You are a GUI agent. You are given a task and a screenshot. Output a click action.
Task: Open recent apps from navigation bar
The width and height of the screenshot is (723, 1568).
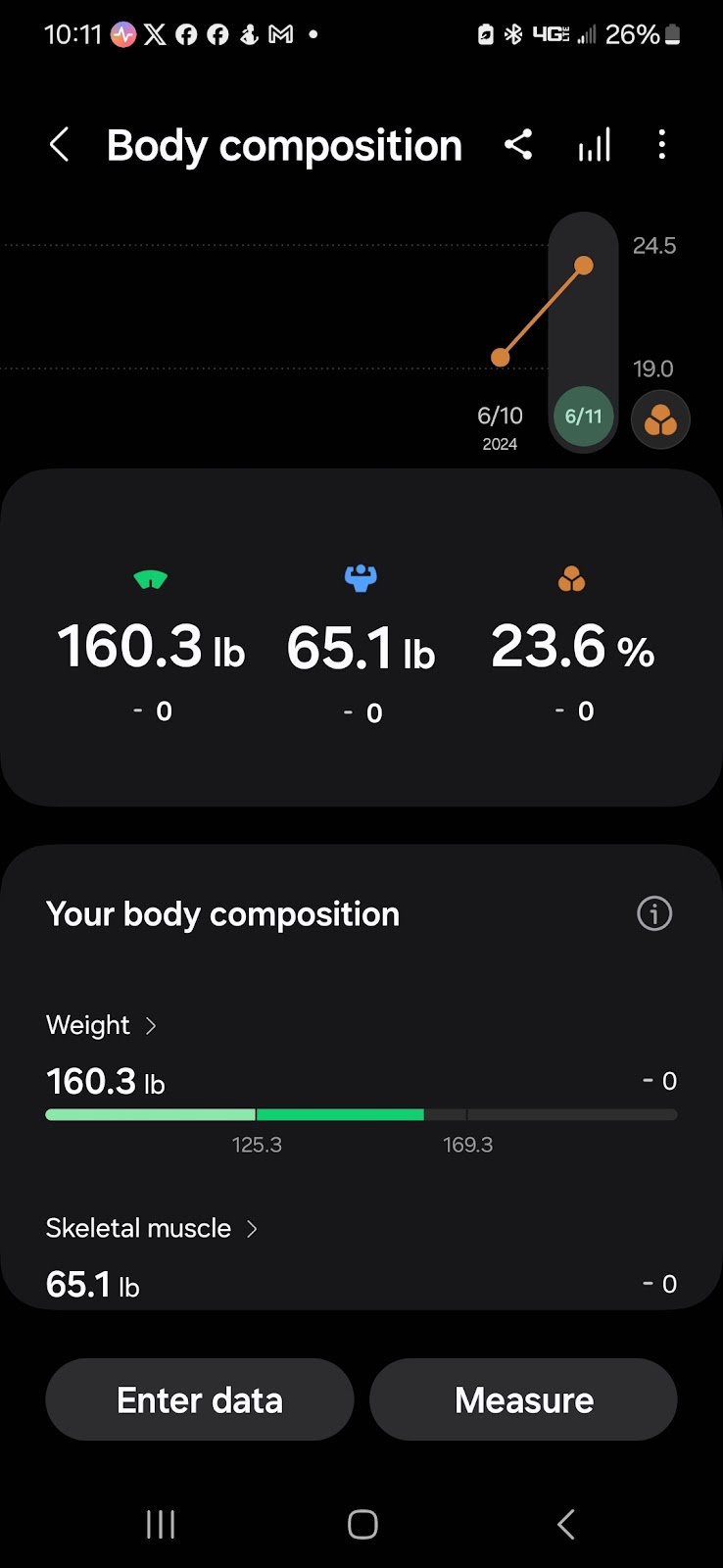161,1524
